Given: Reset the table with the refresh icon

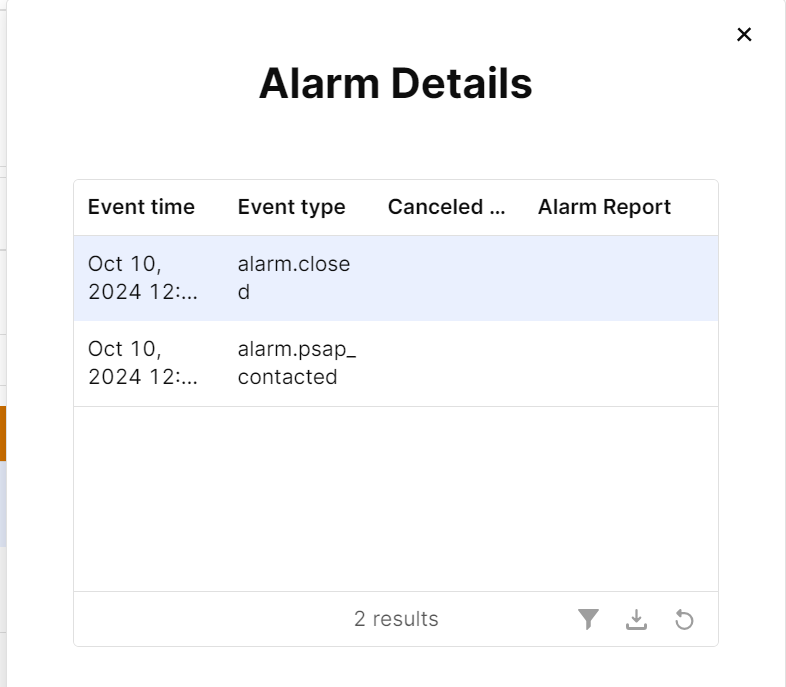Looking at the screenshot, I should click(684, 620).
